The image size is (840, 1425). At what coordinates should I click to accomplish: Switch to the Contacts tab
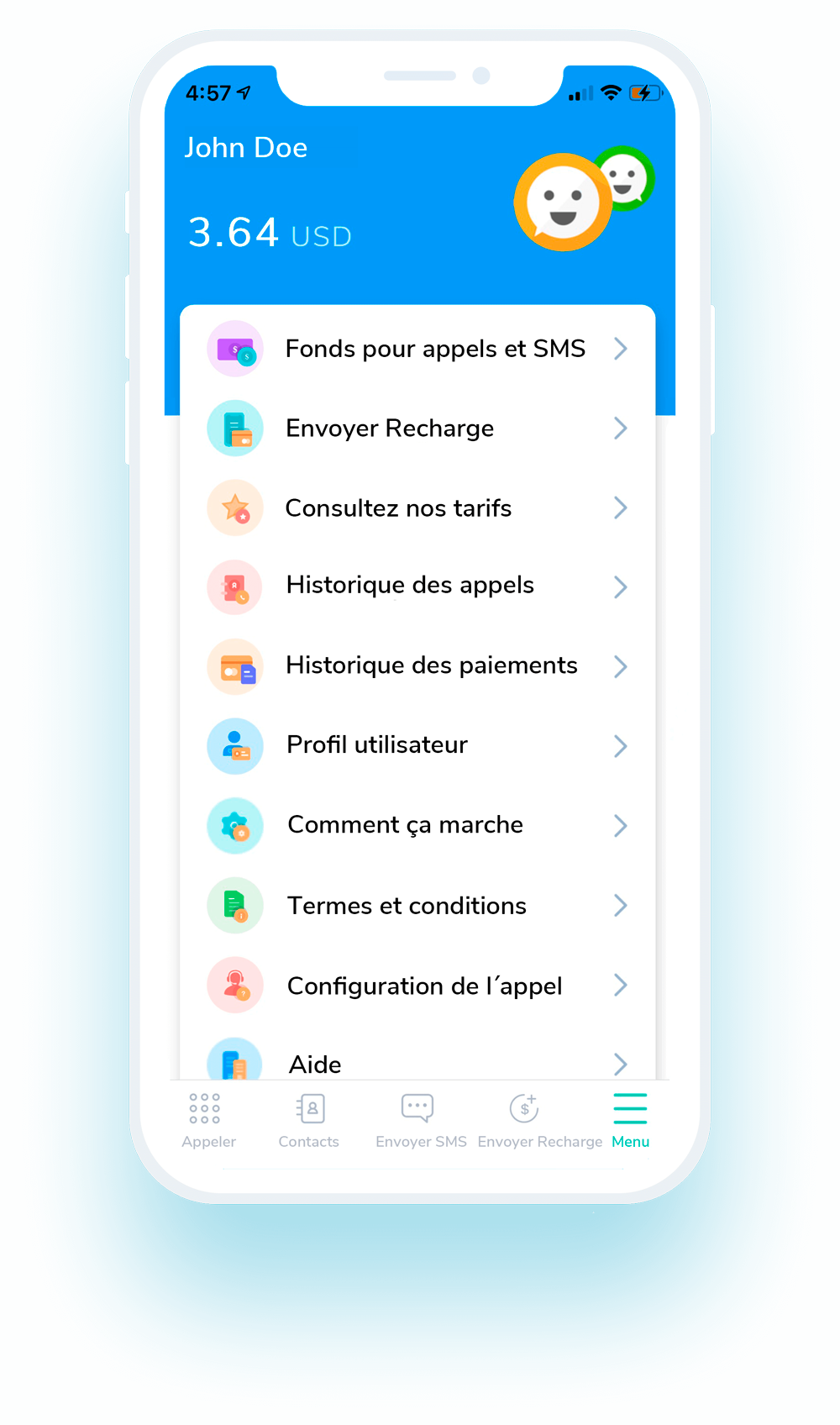click(309, 1121)
